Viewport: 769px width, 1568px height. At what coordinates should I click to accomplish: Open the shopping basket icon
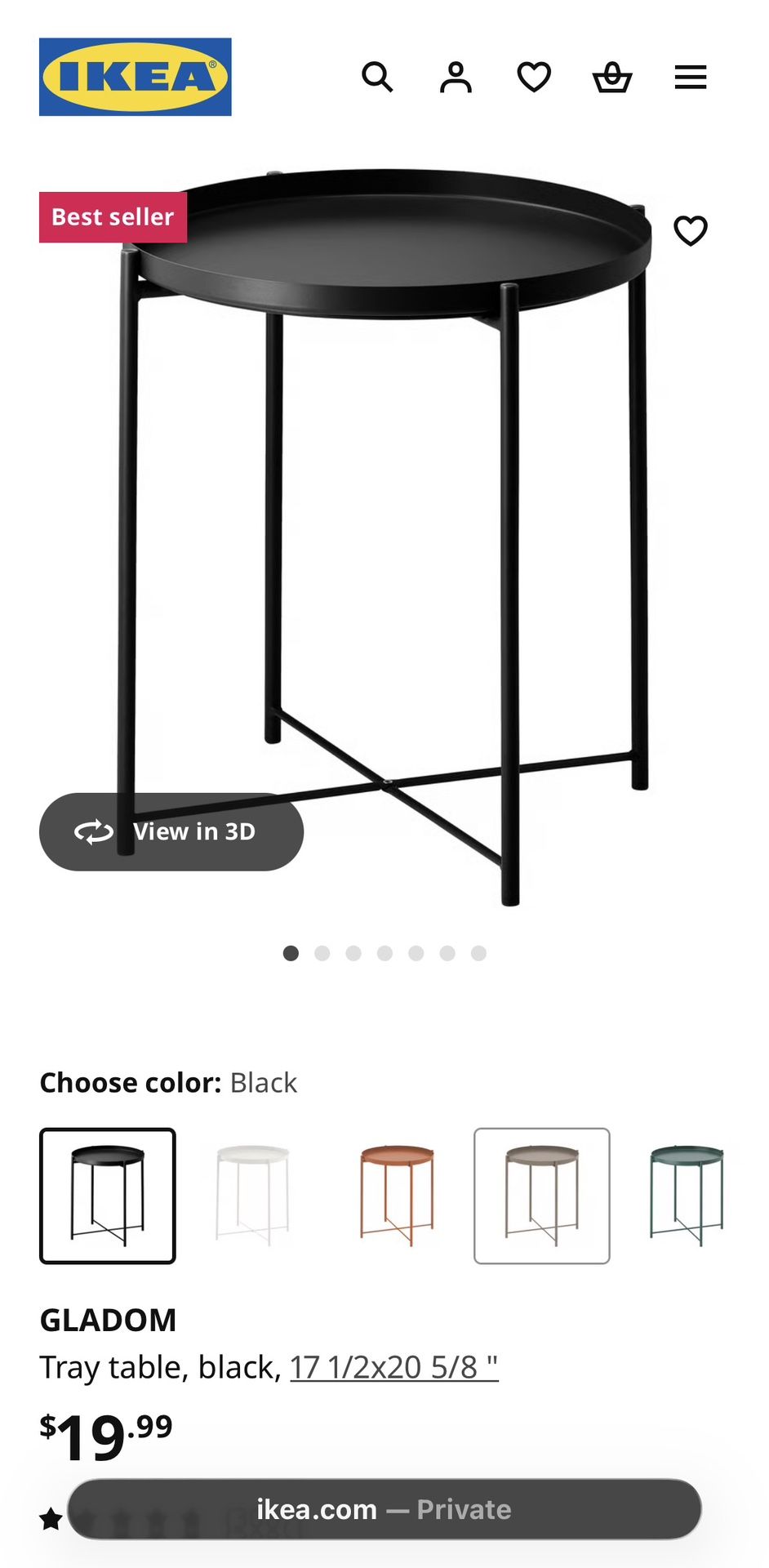[611, 77]
